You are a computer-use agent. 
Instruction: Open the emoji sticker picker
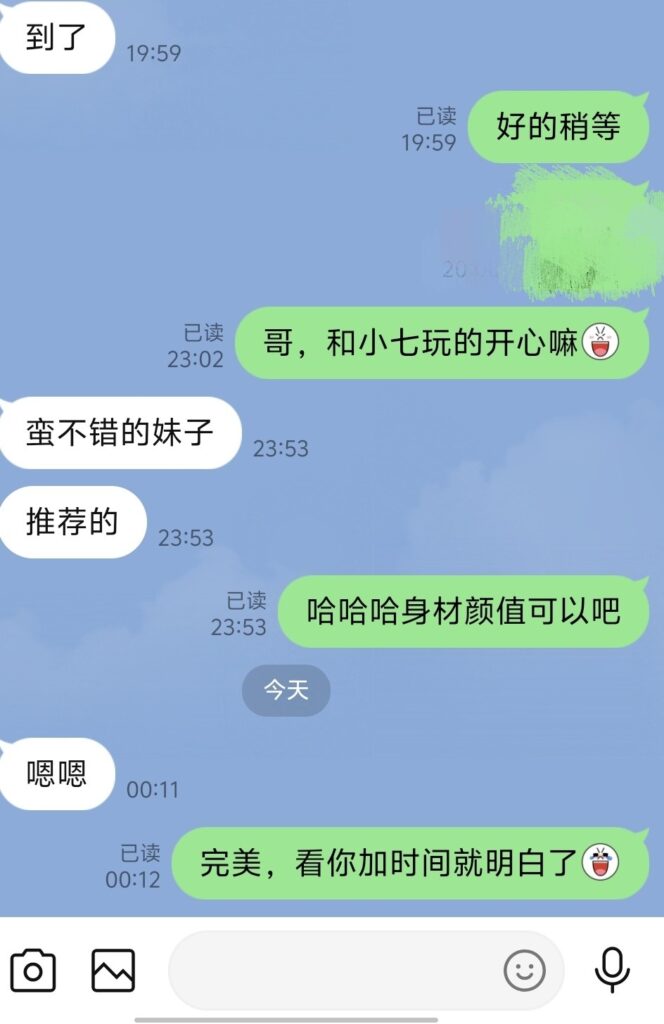(524, 970)
